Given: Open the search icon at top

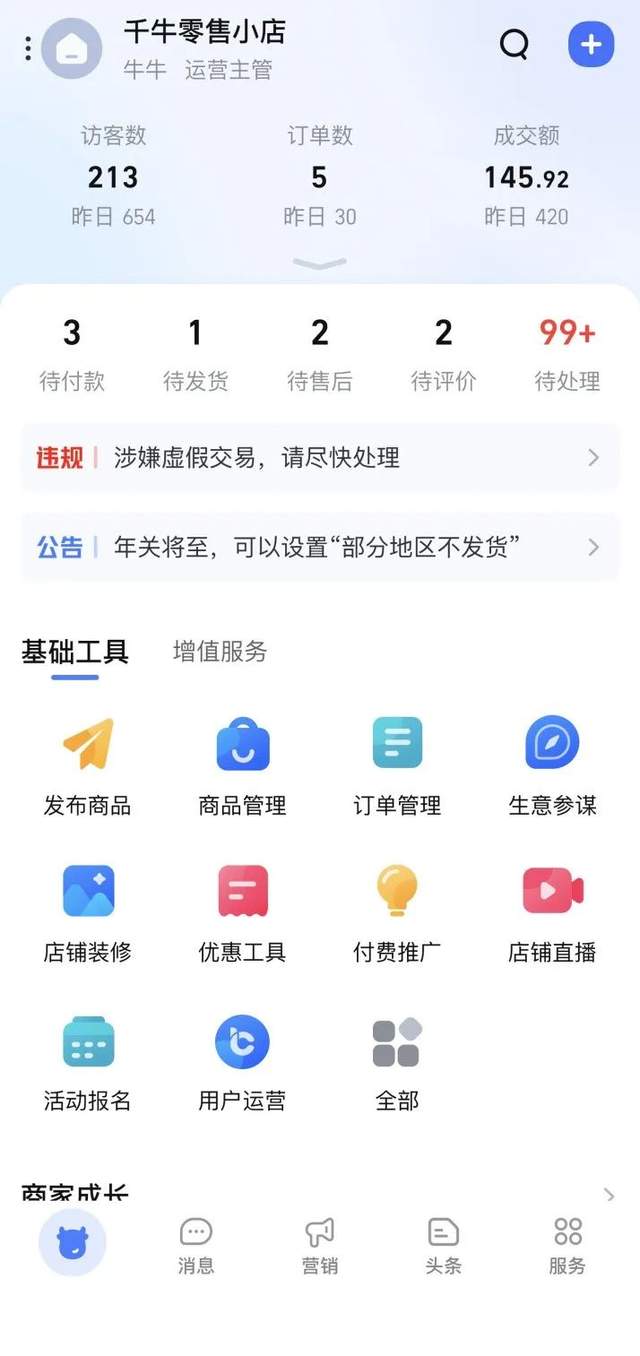Looking at the screenshot, I should (x=514, y=44).
